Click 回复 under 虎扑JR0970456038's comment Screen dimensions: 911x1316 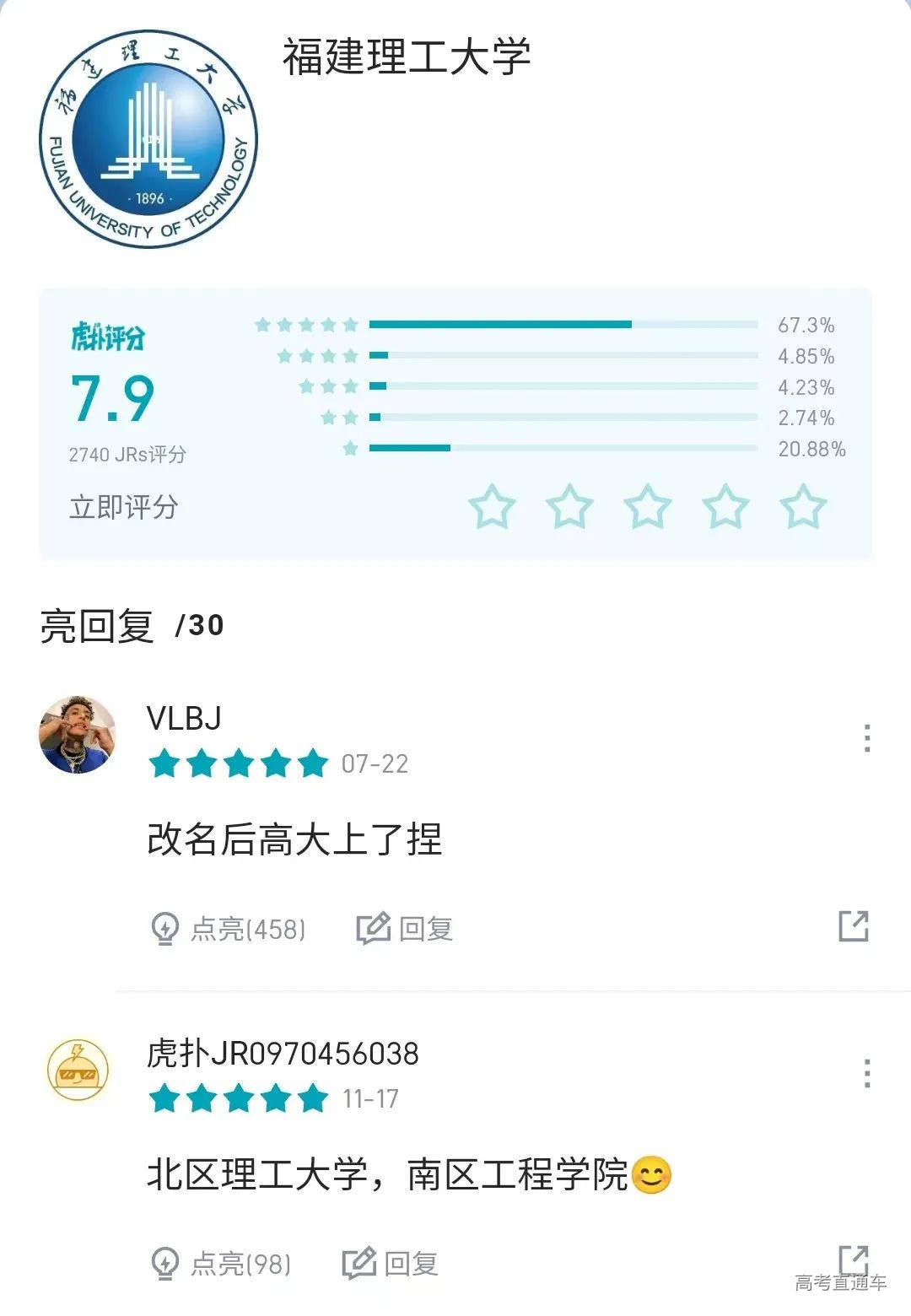coord(412,1264)
